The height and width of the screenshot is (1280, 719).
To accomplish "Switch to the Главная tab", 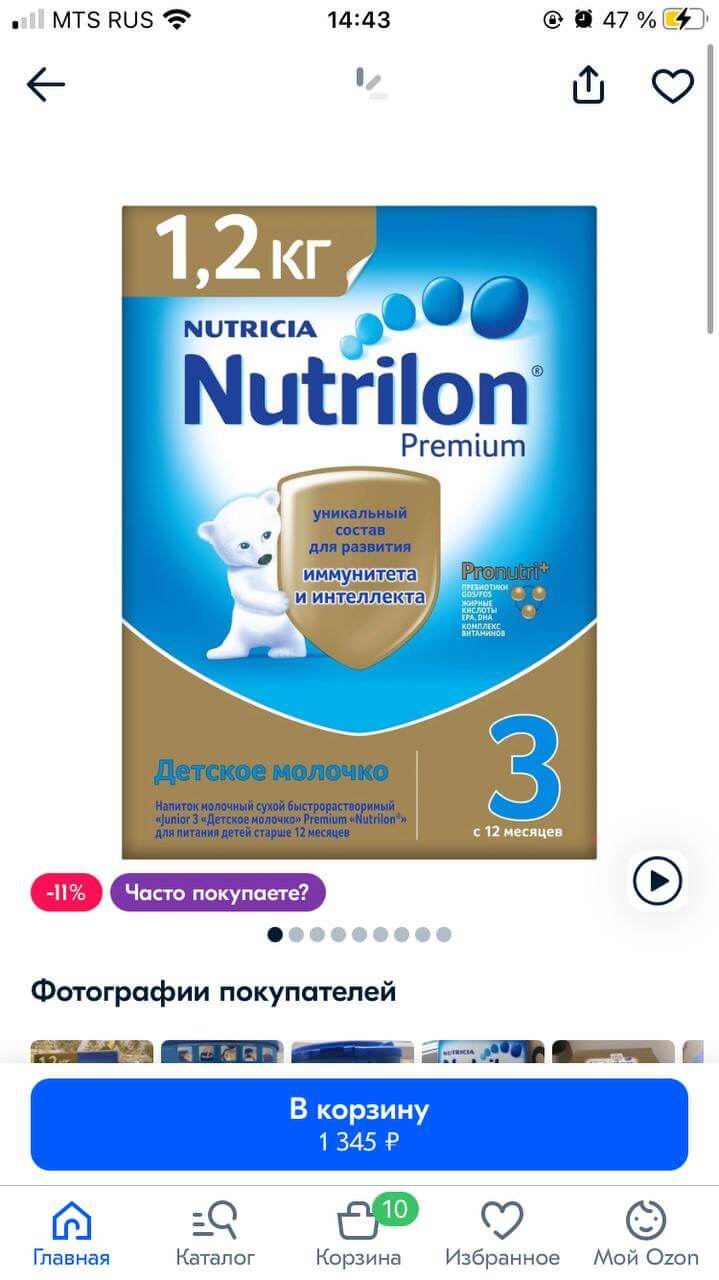I will [x=71, y=1233].
